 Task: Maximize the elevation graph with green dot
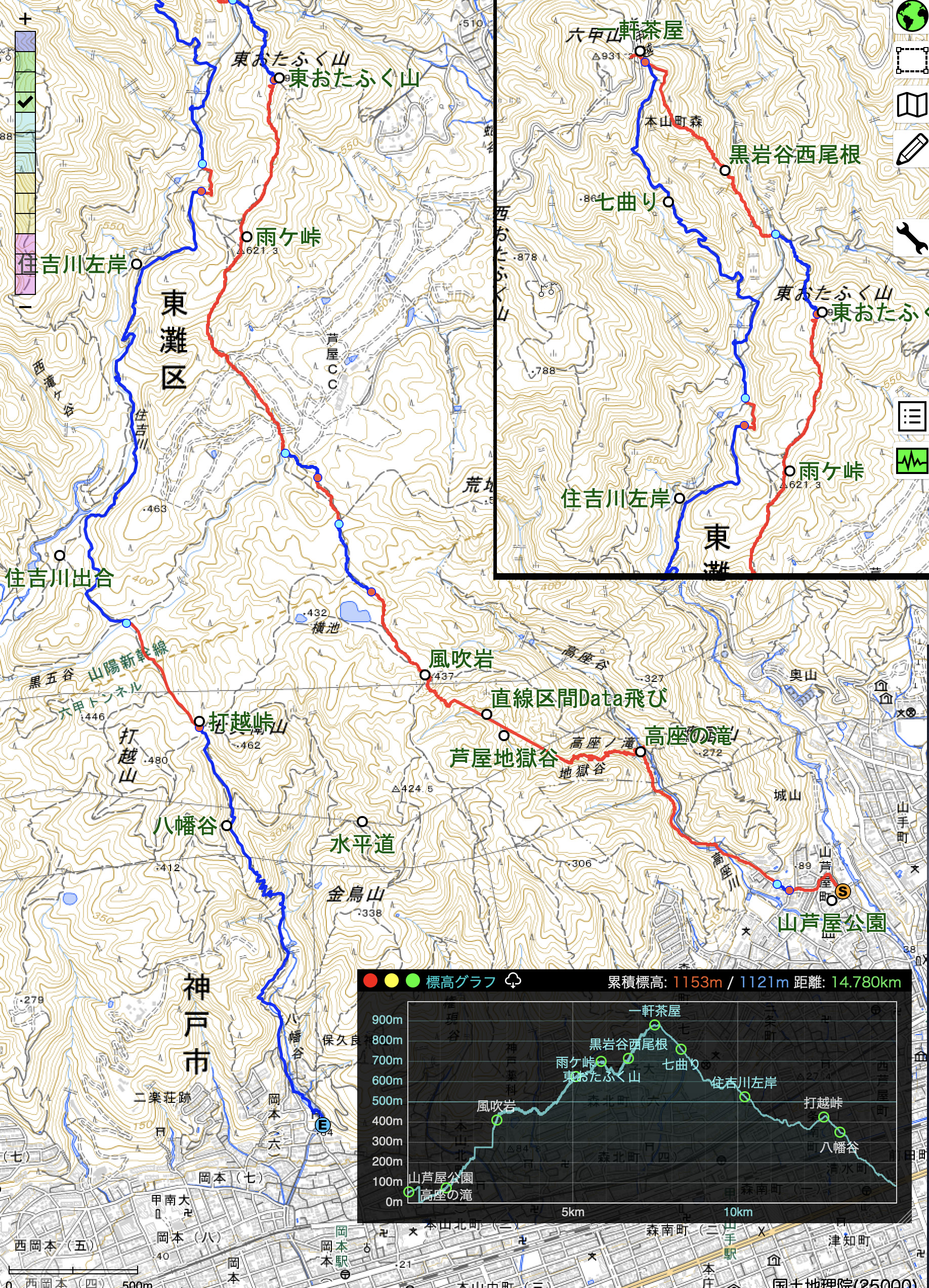[x=413, y=981]
